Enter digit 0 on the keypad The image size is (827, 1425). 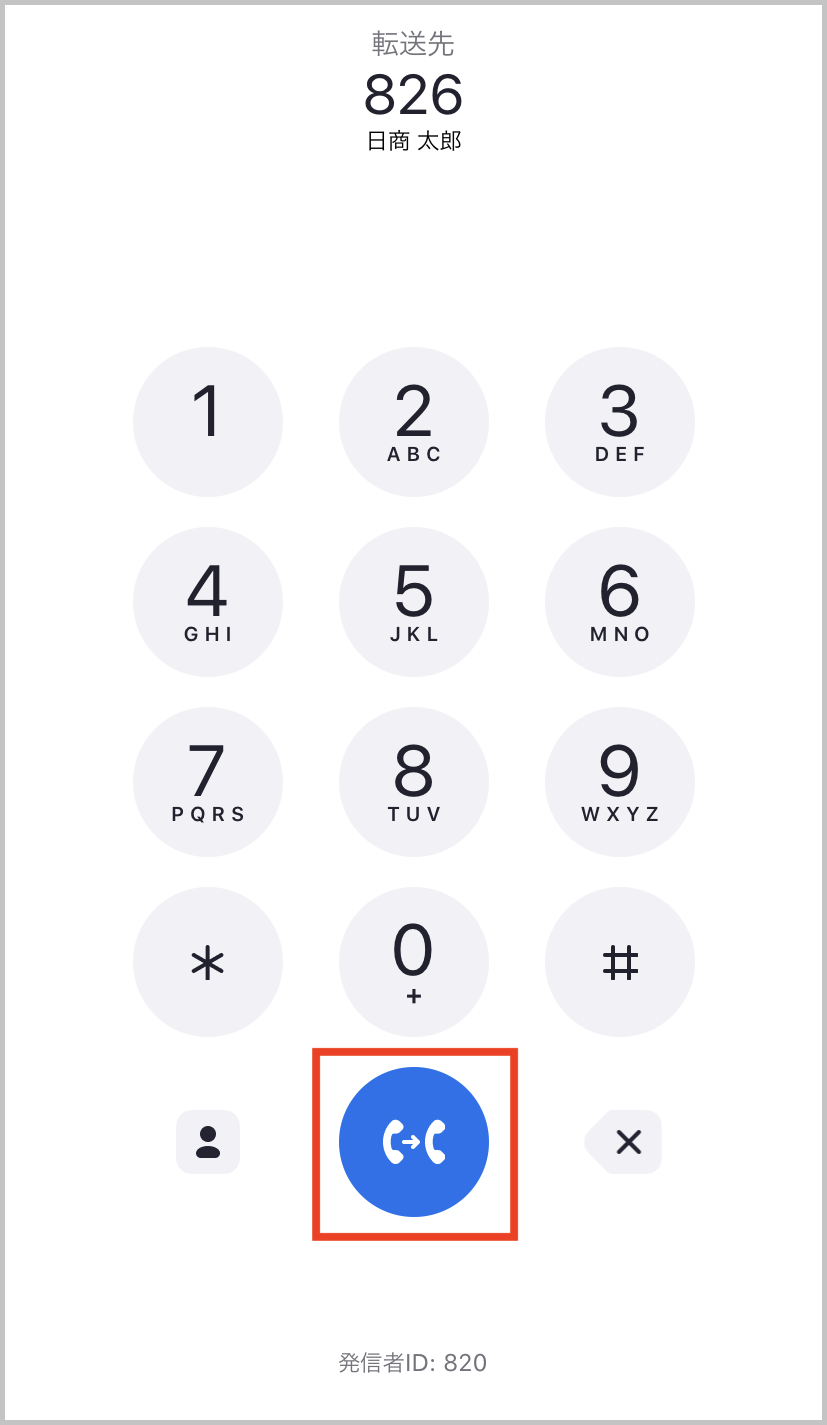(x=413, y=962)
